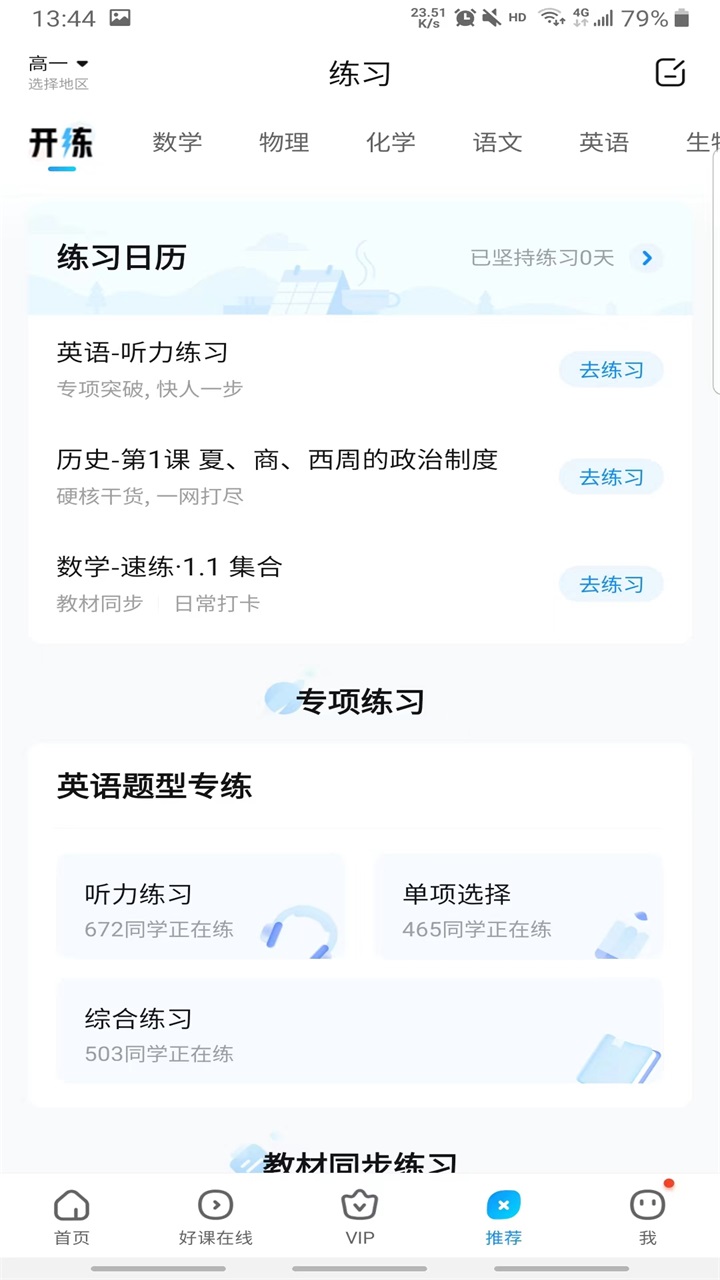The image size is (720, 1280).
Task: Open the 我 profile tab
Action: [648, 1217]
